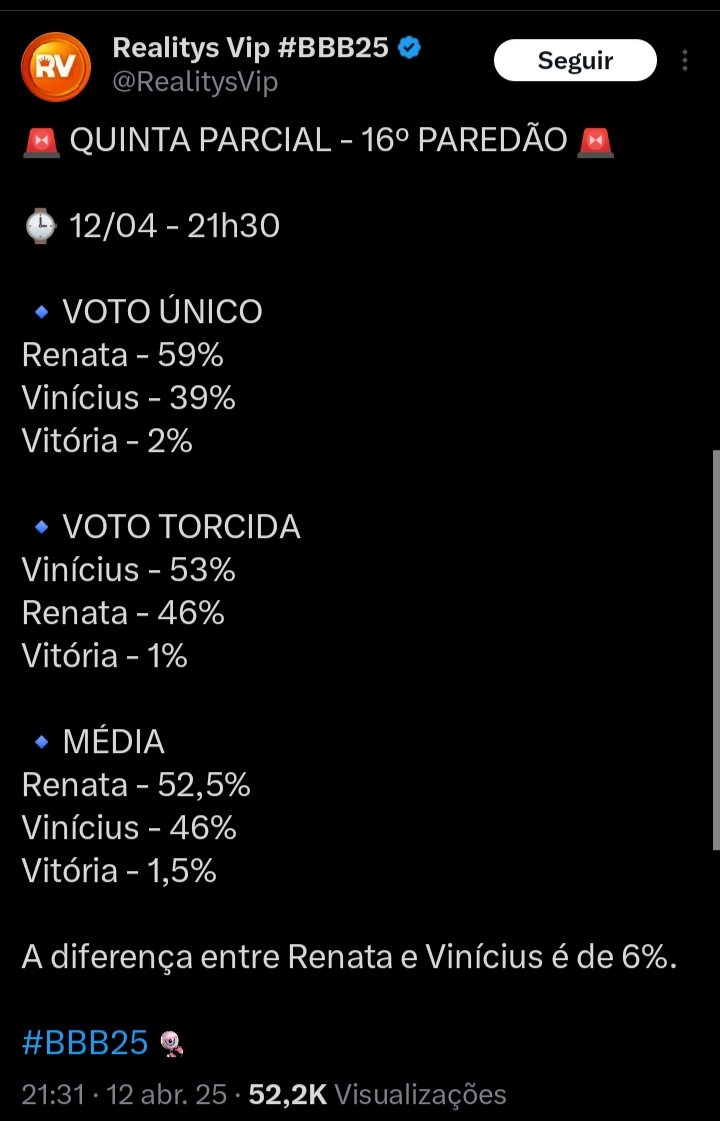View the @RealitysVip account handle

[195, 82]
